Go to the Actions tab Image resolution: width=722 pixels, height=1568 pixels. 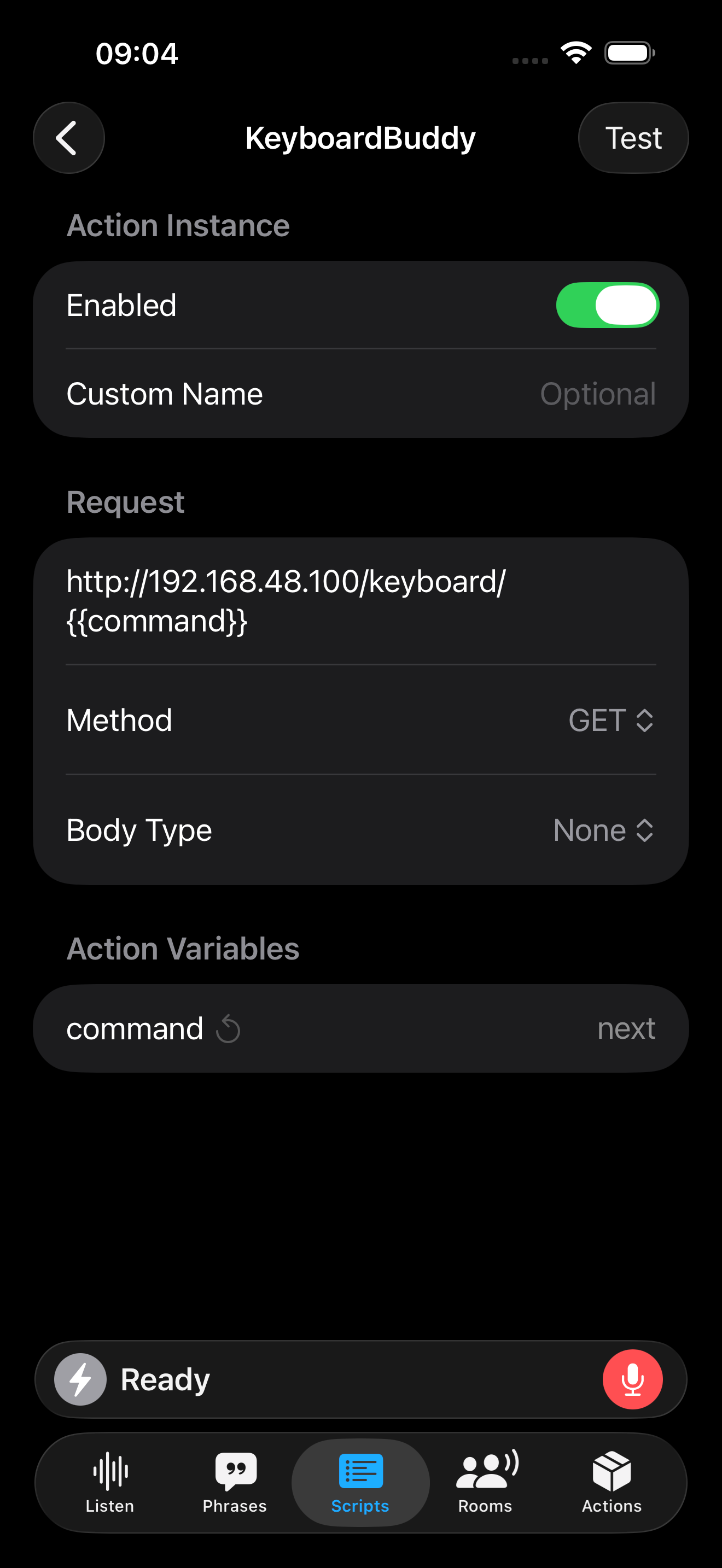tap(611, 1483)
